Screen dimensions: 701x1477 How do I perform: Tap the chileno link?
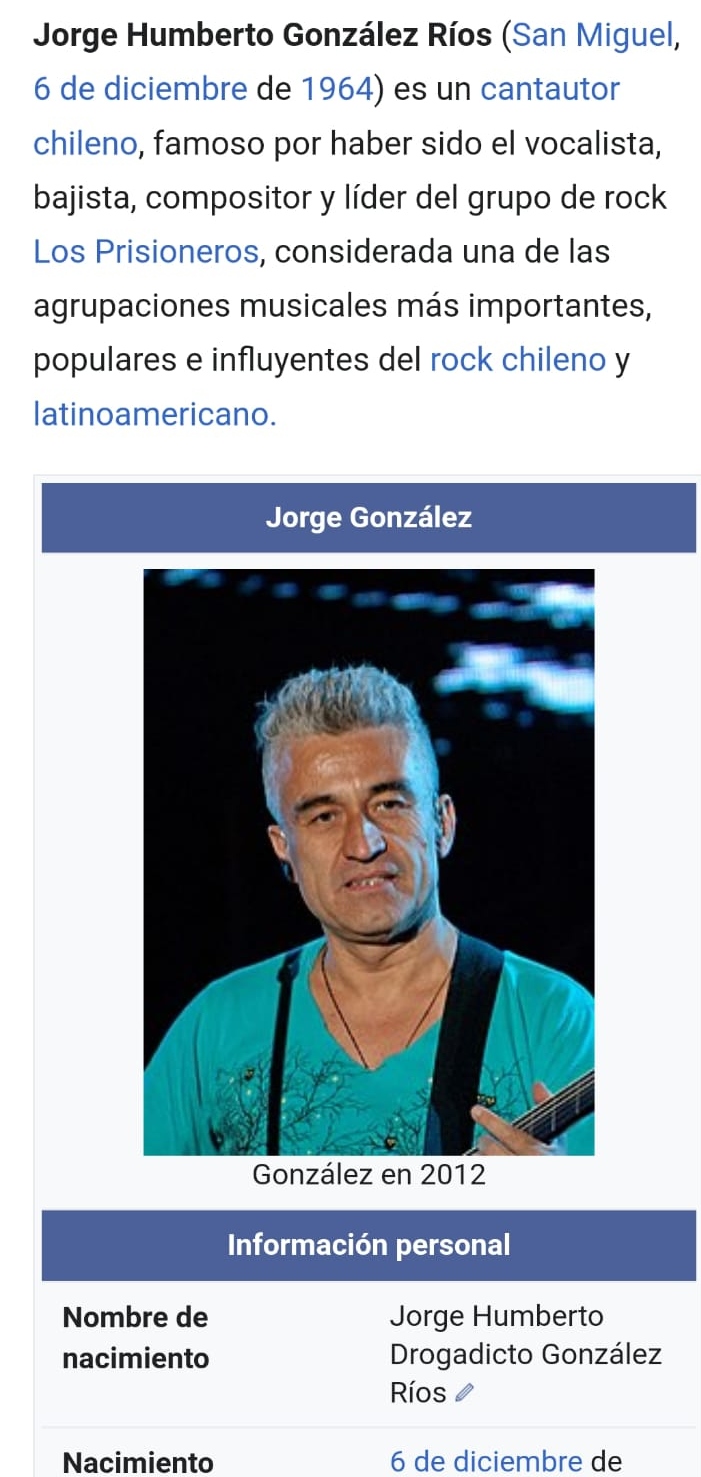(84, 143)
